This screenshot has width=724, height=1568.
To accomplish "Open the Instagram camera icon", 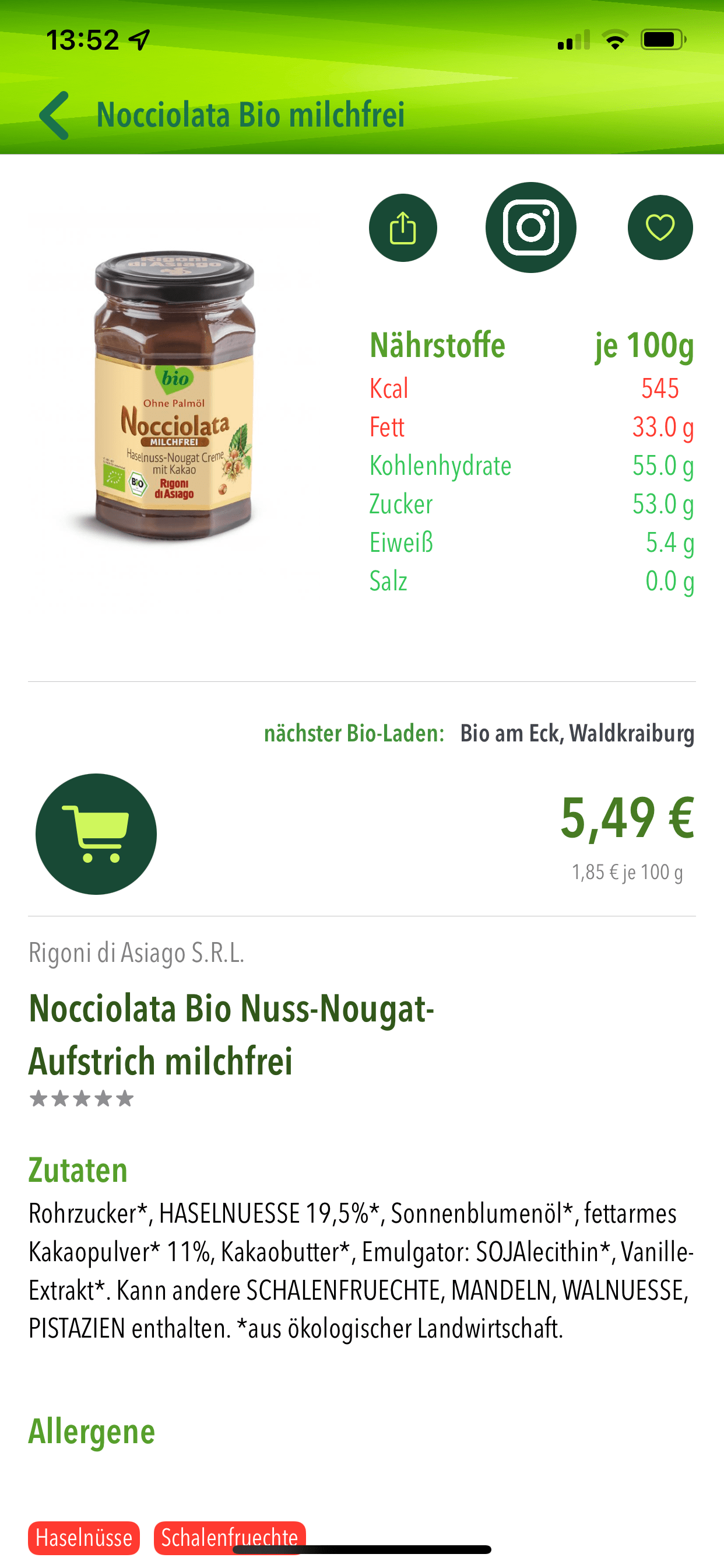I will pyautogui.click(x=530, y=228).
